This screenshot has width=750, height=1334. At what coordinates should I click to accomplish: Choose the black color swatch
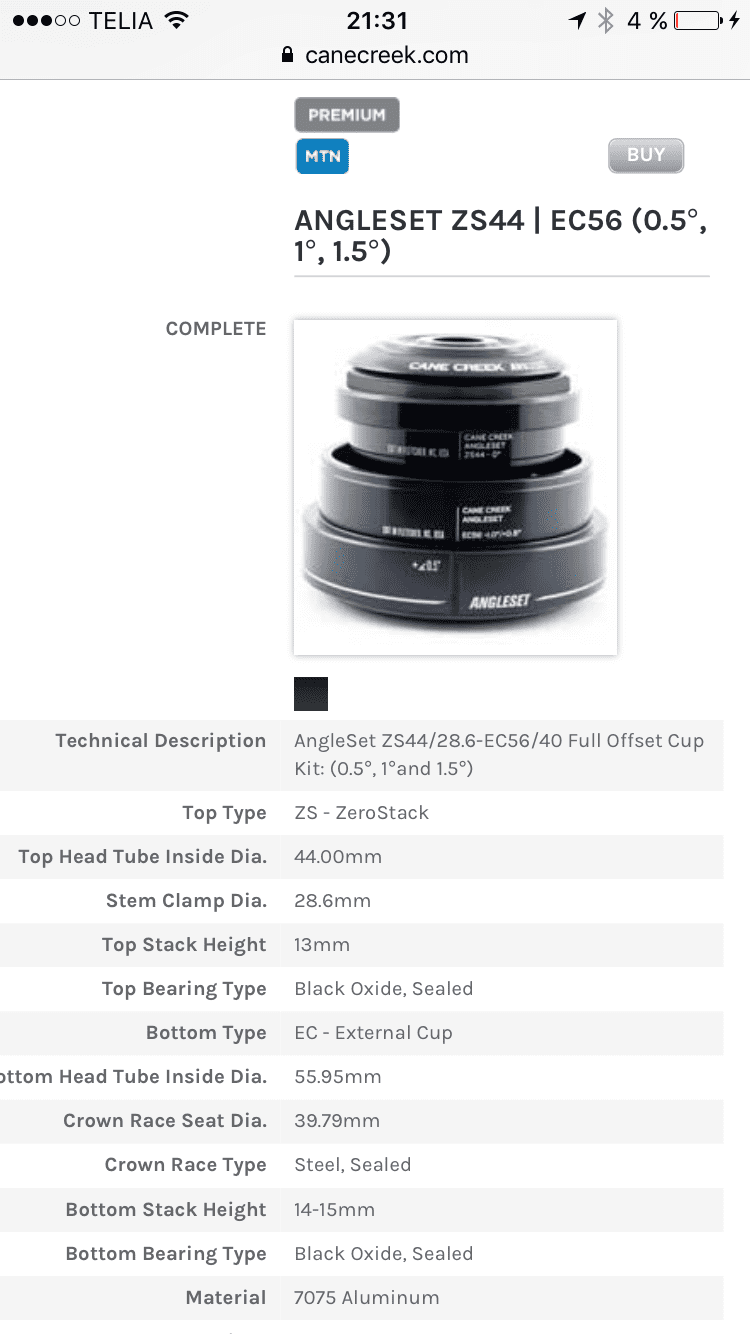pos(311,694)
